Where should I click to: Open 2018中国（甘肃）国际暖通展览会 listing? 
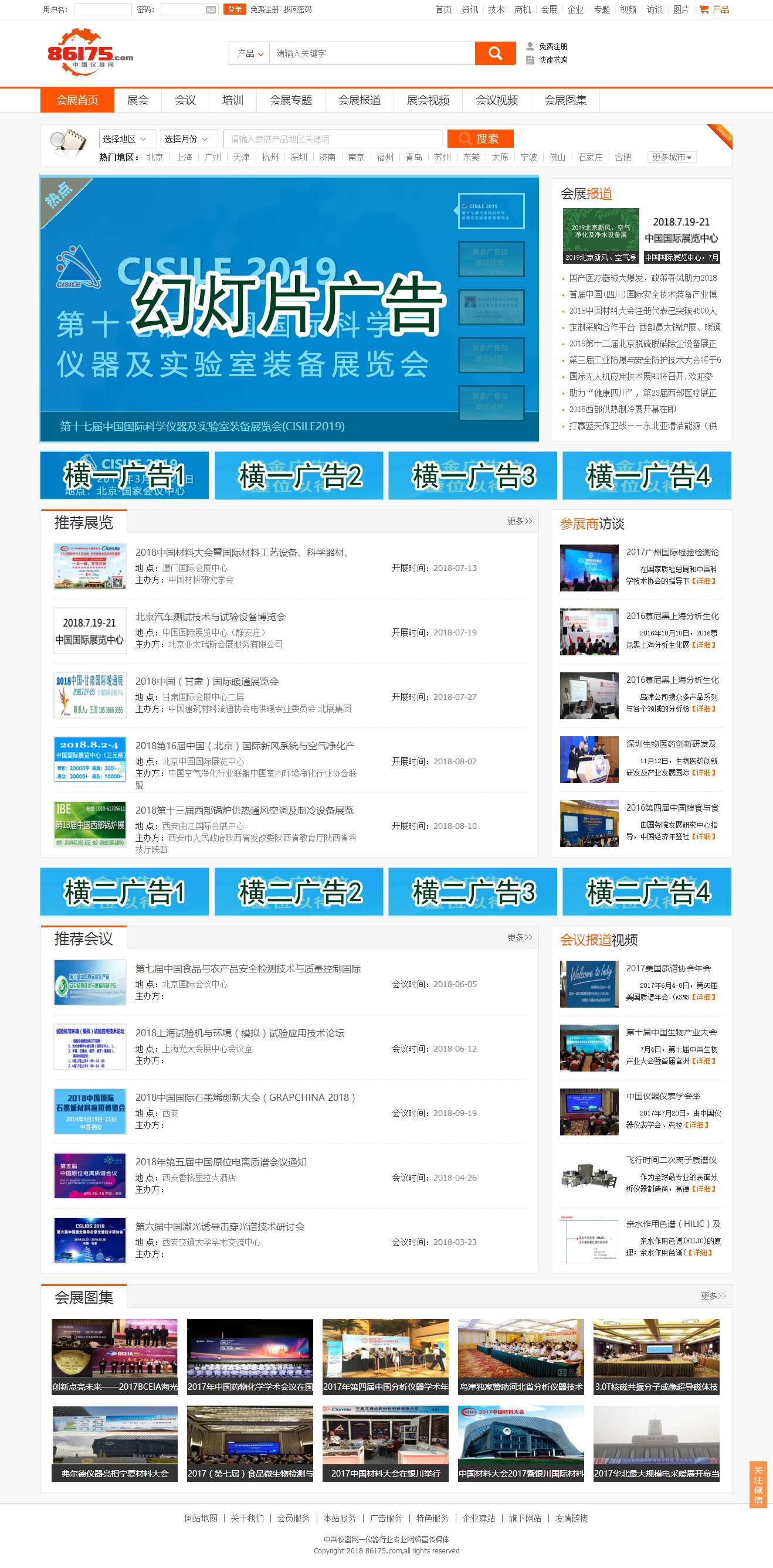tap(206, 681)
